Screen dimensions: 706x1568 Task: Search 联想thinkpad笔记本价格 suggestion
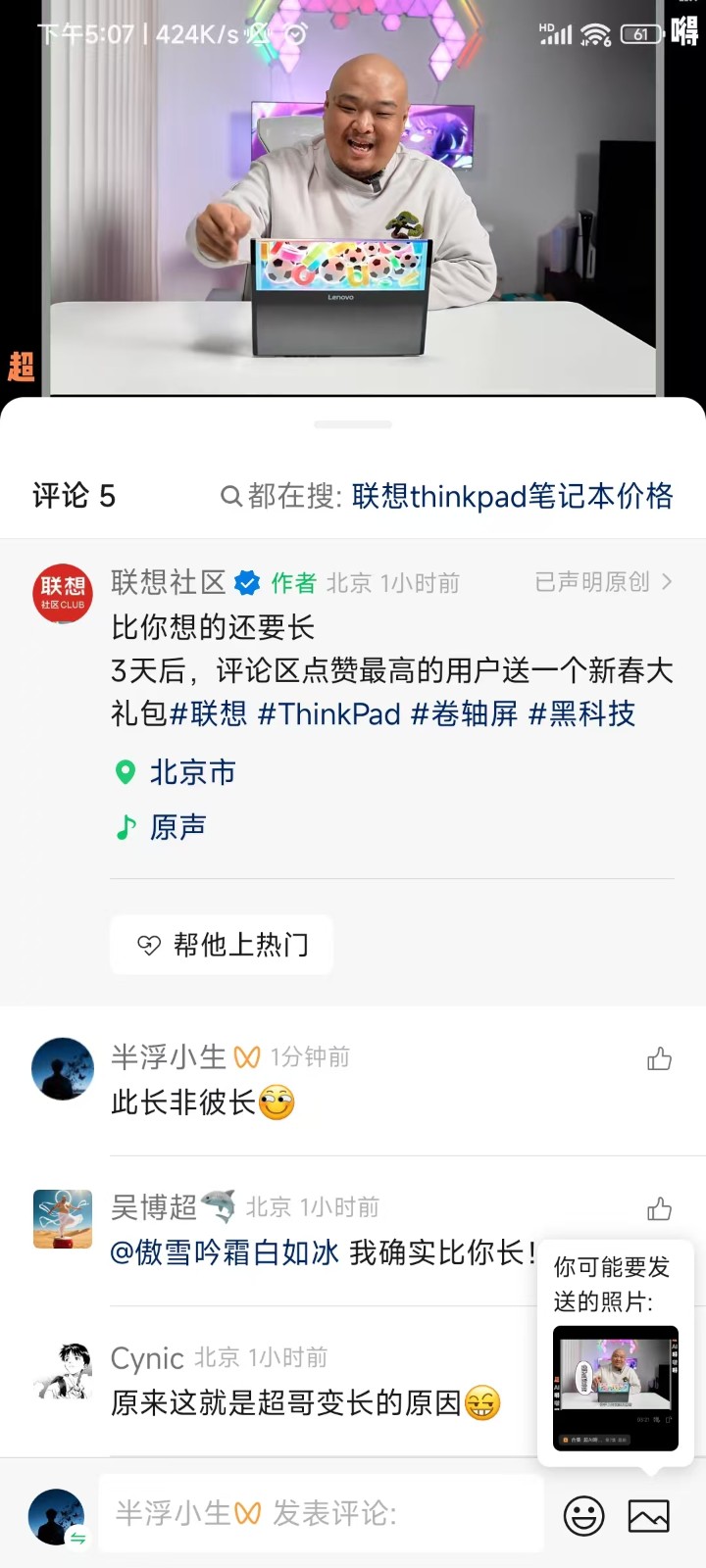tap(511, 496)
